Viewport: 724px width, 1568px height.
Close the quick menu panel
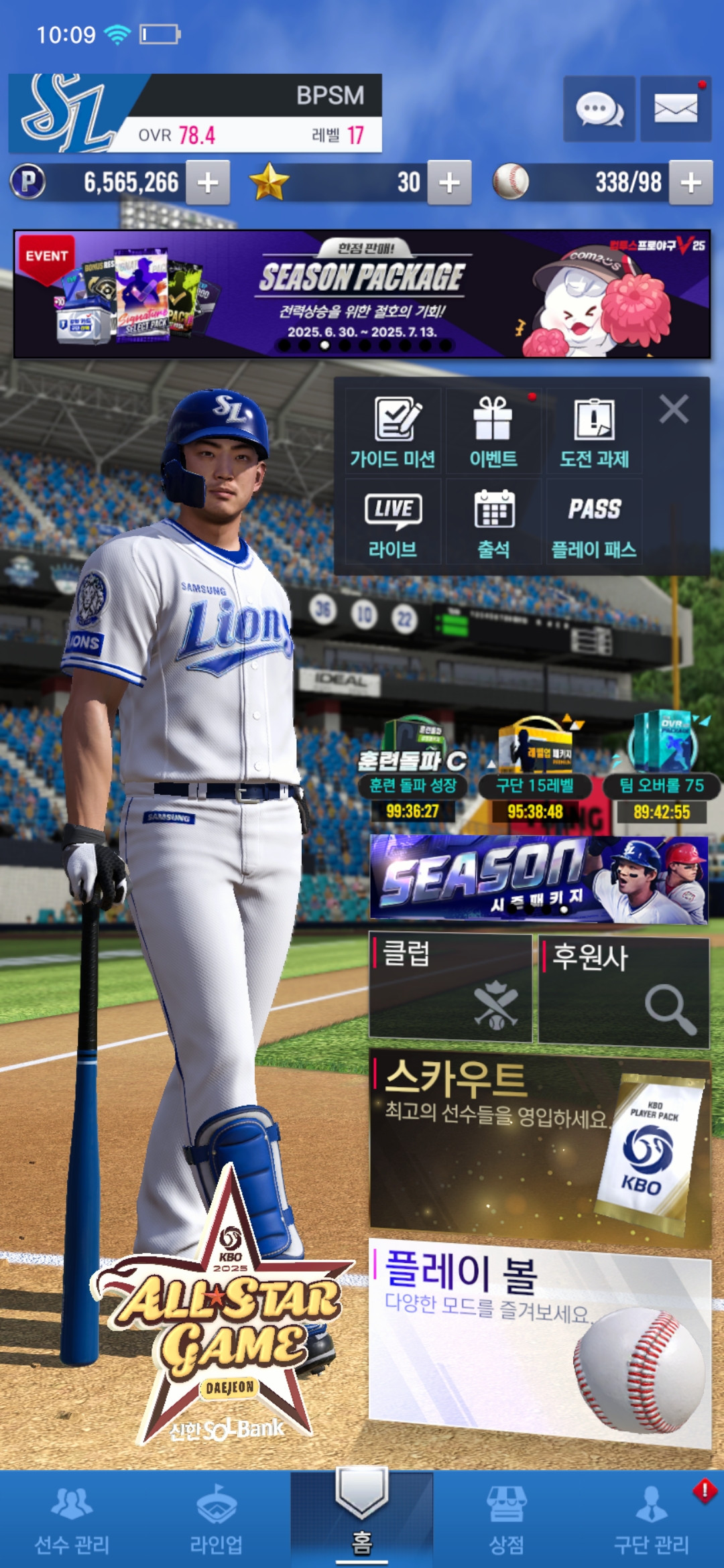click(x=673, y=409)
